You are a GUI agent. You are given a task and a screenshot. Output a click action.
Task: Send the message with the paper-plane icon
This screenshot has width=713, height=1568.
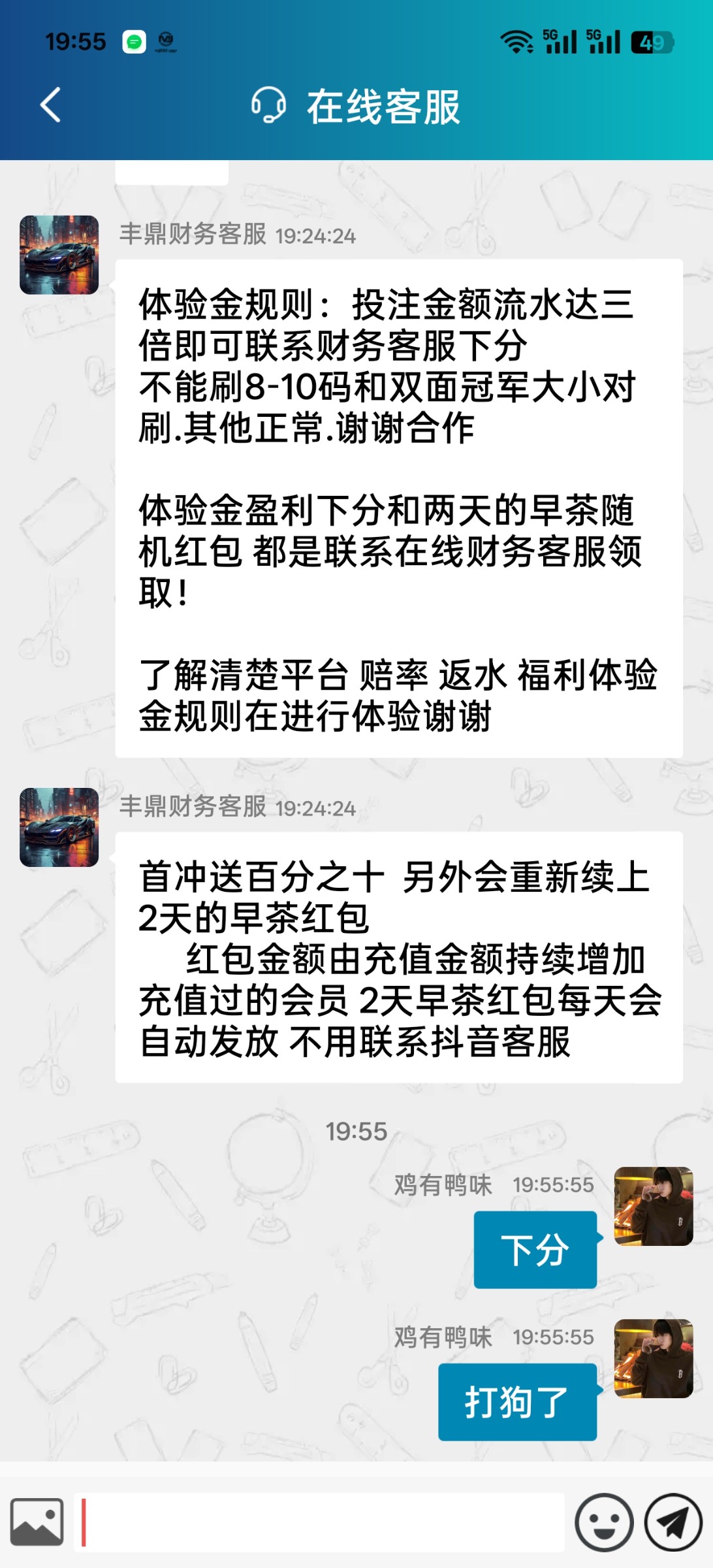tap(674, 1522)
